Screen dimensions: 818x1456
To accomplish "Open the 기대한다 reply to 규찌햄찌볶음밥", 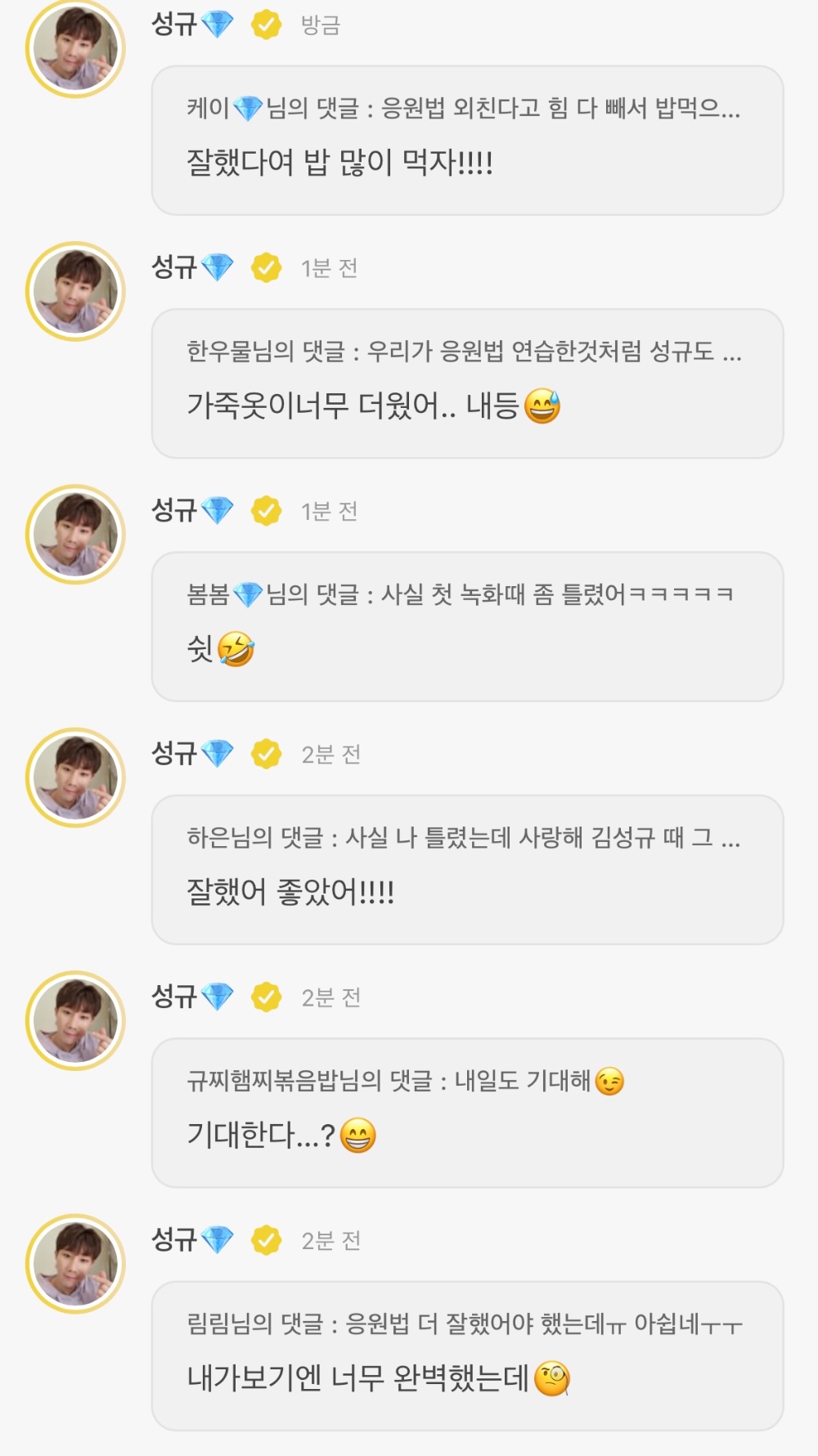I will pos(467,1113).
